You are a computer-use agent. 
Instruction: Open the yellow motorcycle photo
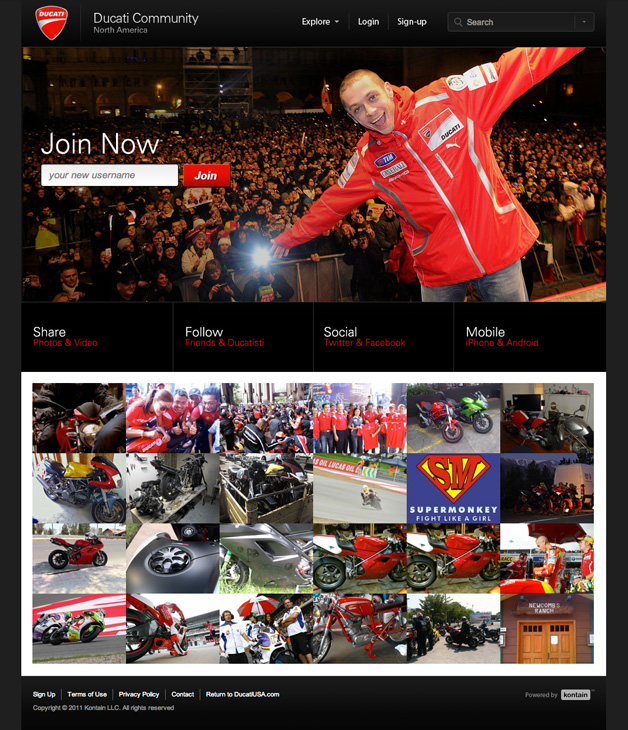click(78, 488)
